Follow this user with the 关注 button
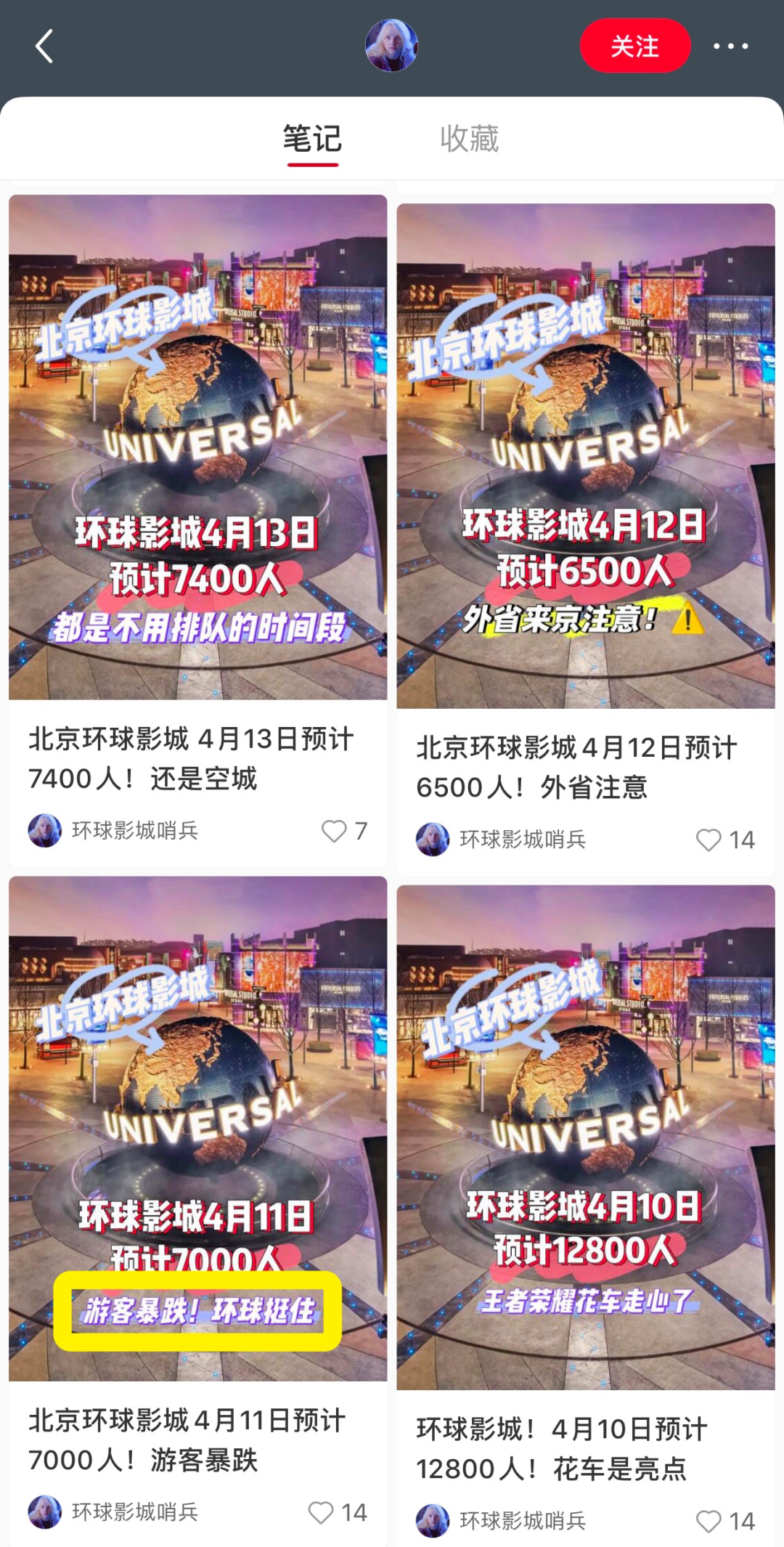 (634, 46)
